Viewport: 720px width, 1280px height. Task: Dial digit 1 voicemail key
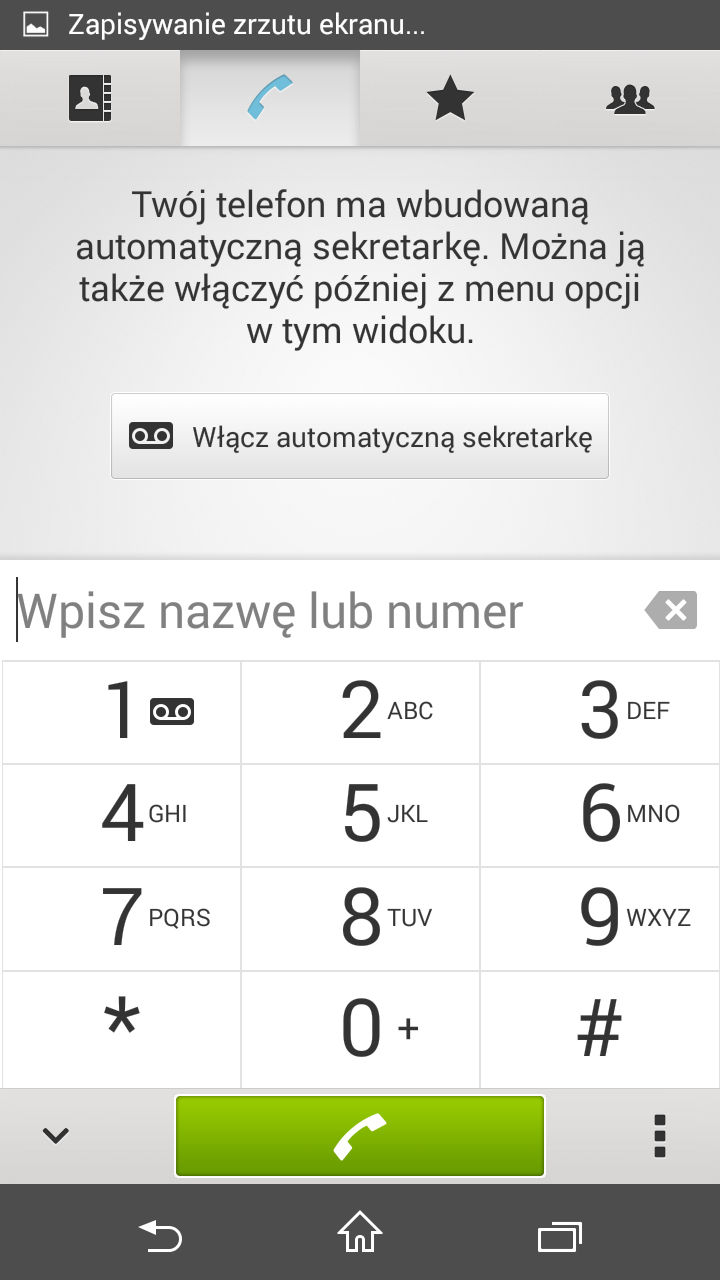click(x=121, y=712)
